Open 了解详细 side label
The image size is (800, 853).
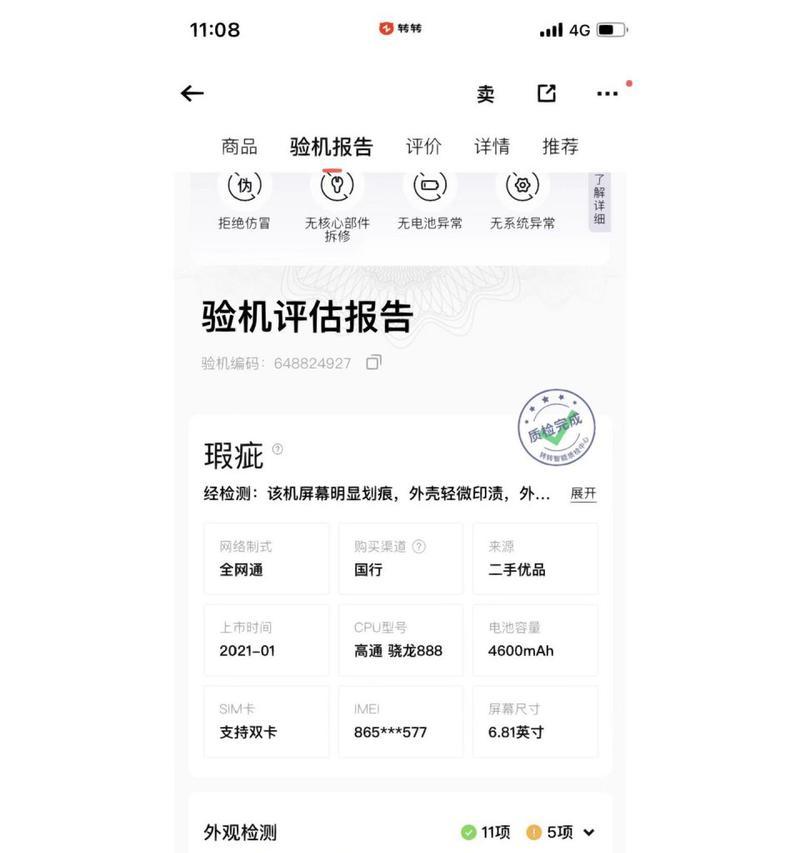[x=599, y=198]
